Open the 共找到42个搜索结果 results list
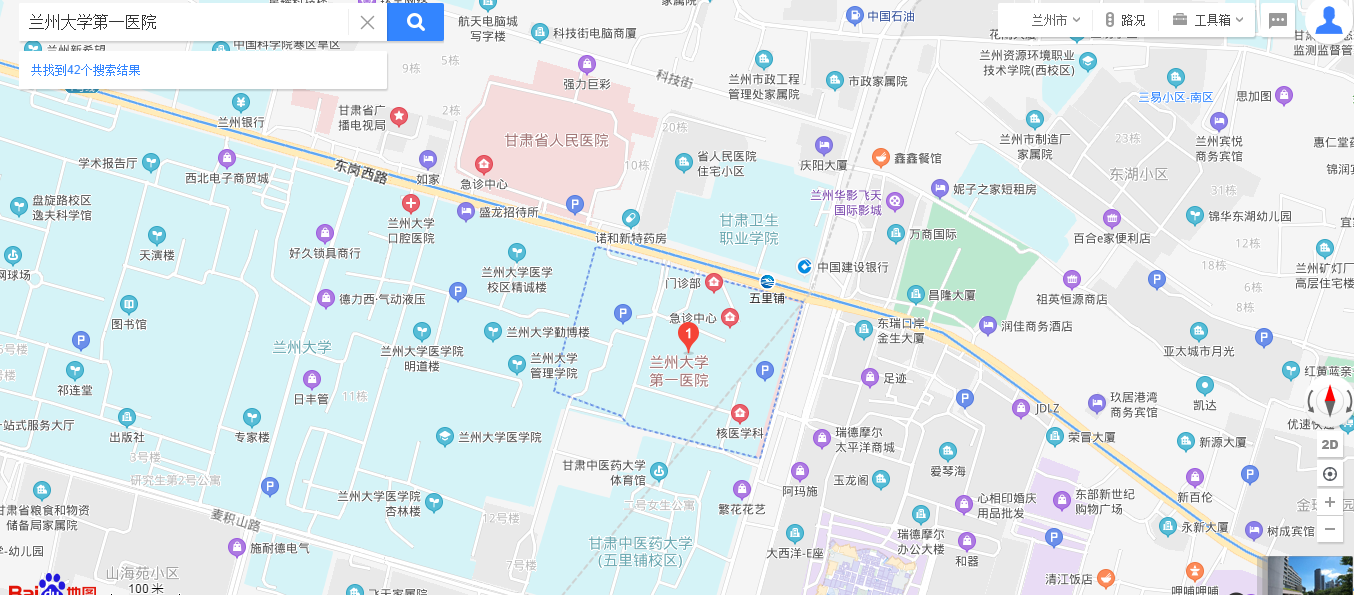Image resolution: width=1354 pixels, height=595 pixels. click(86, 70)
